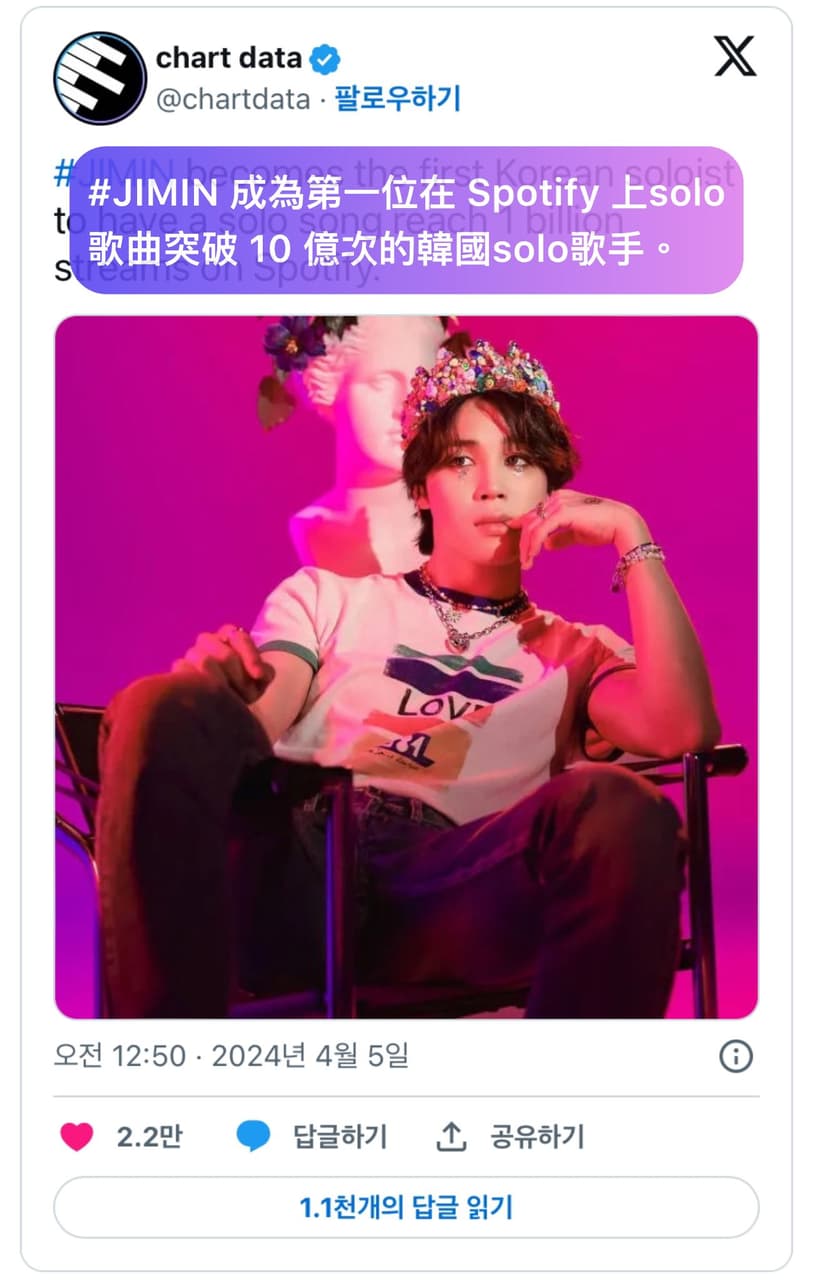Image resolution: width=813 pixels, height=1280 pixels.
Task: Open the X logo link
Action: tap(735, 57)
